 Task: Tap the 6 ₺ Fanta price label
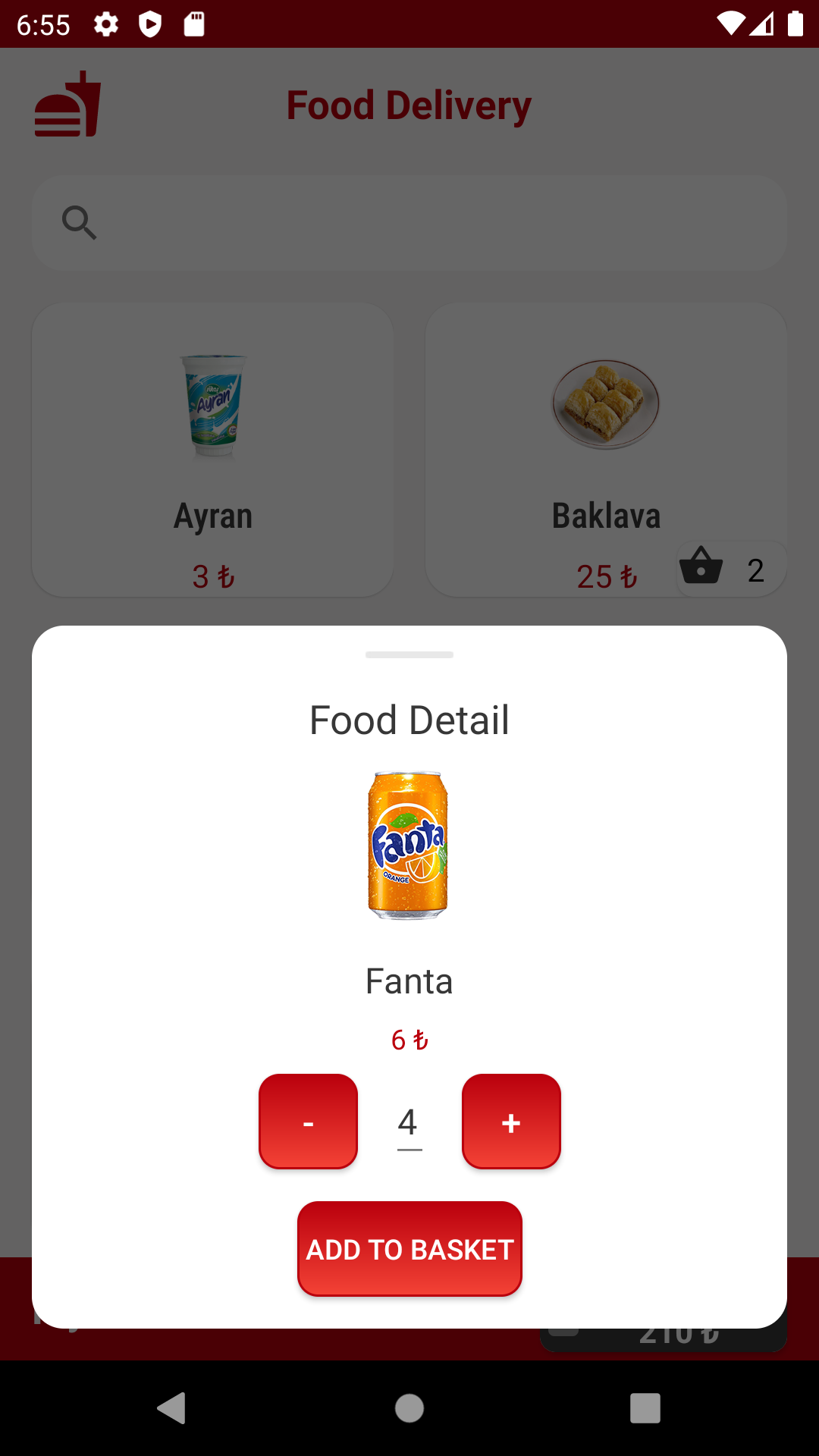click(x=409, y=1040)
